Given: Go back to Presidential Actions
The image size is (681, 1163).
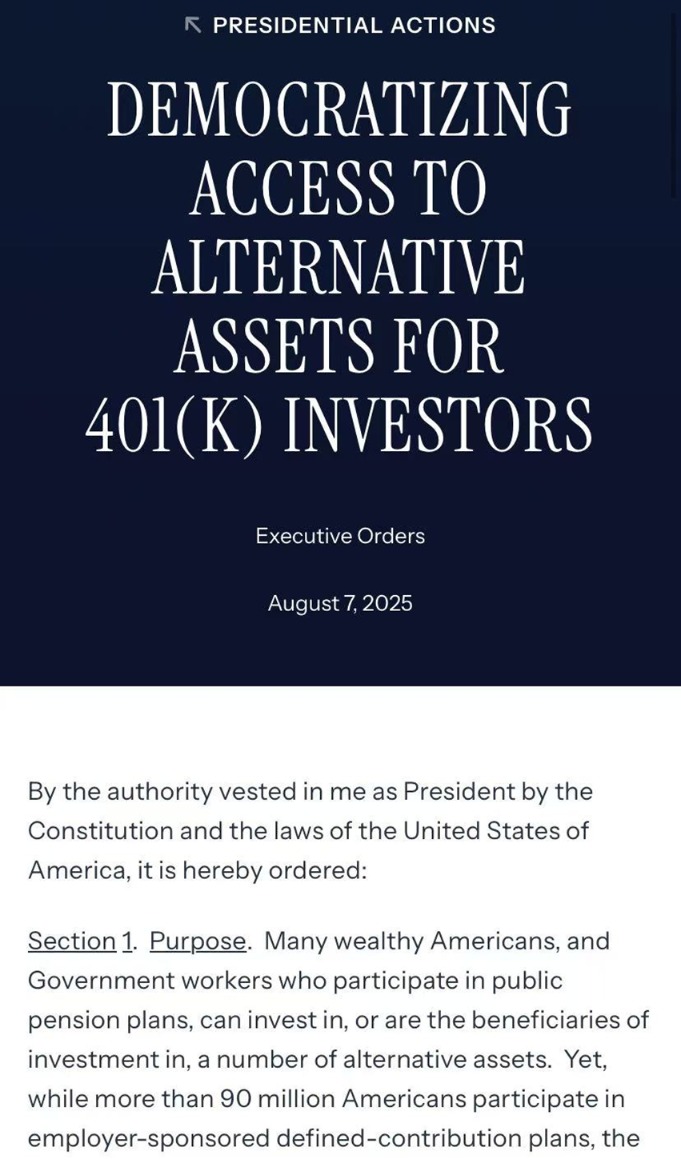Looking at the screenshot, I should [340, 25].
